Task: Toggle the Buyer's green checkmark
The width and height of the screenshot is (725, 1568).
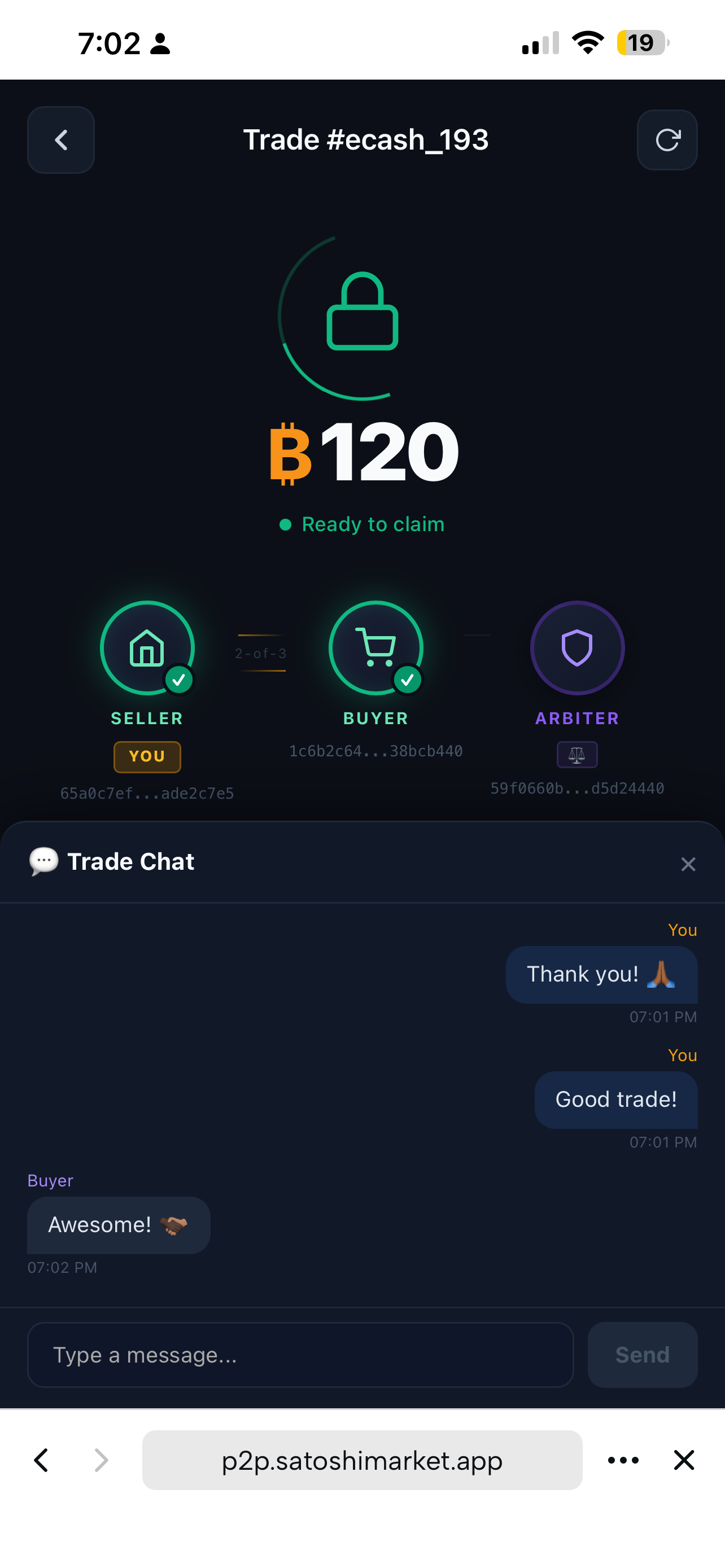Action: coord(408,681)
